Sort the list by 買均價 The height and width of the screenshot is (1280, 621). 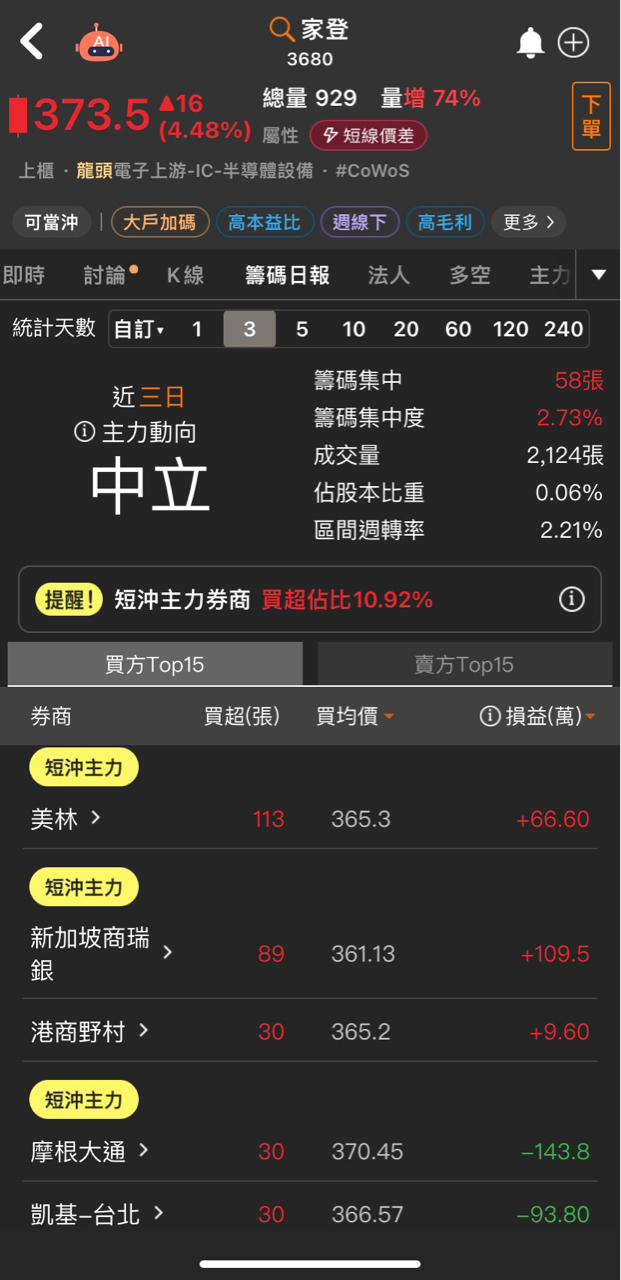[x=354, y=716]
